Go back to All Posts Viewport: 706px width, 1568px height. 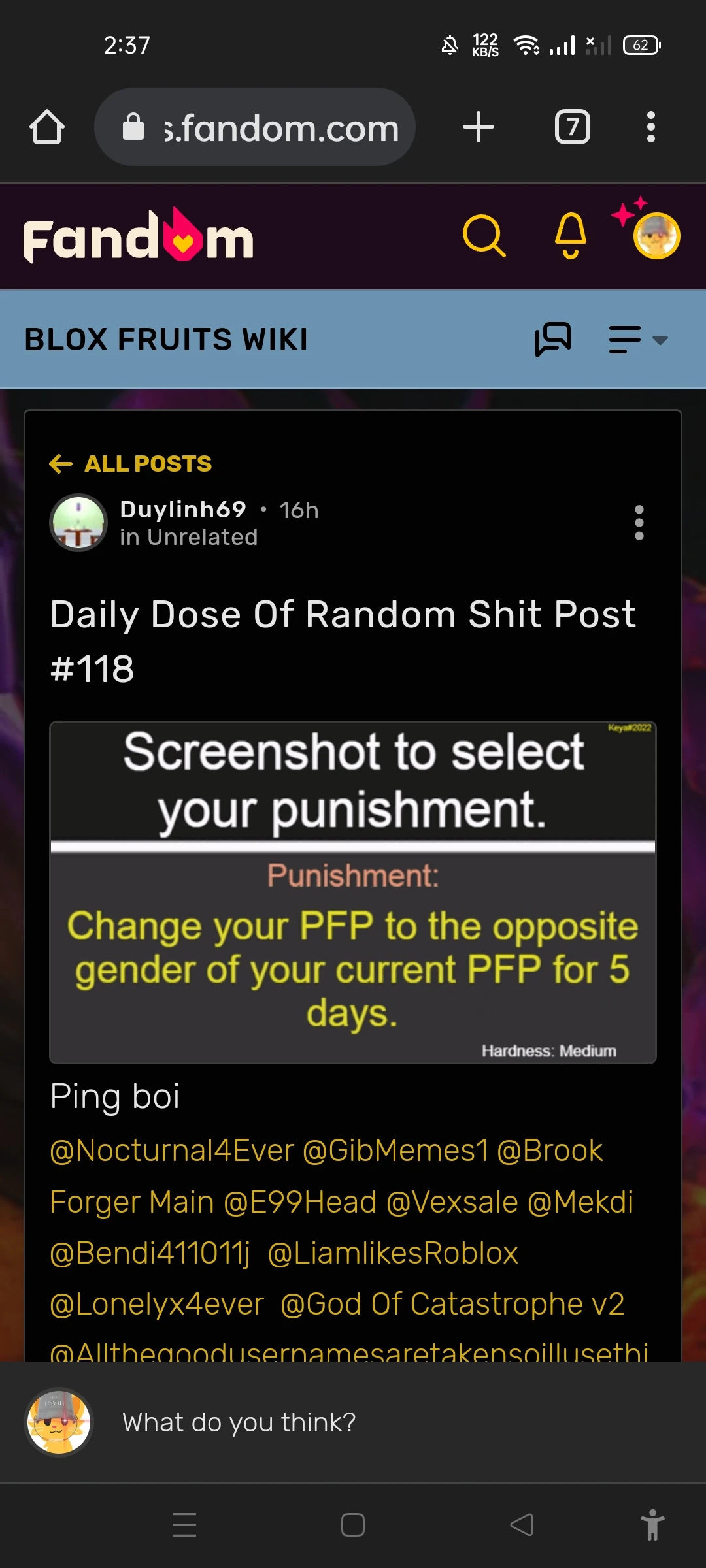point(131,464)
